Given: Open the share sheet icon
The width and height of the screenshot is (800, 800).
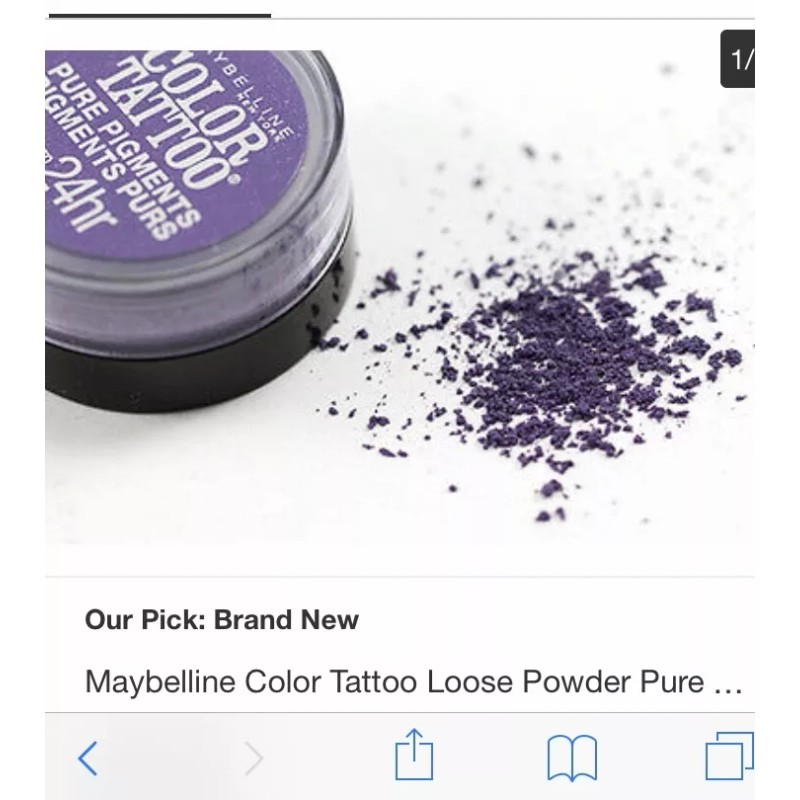Looking at the screenshot, I should 414,755.
